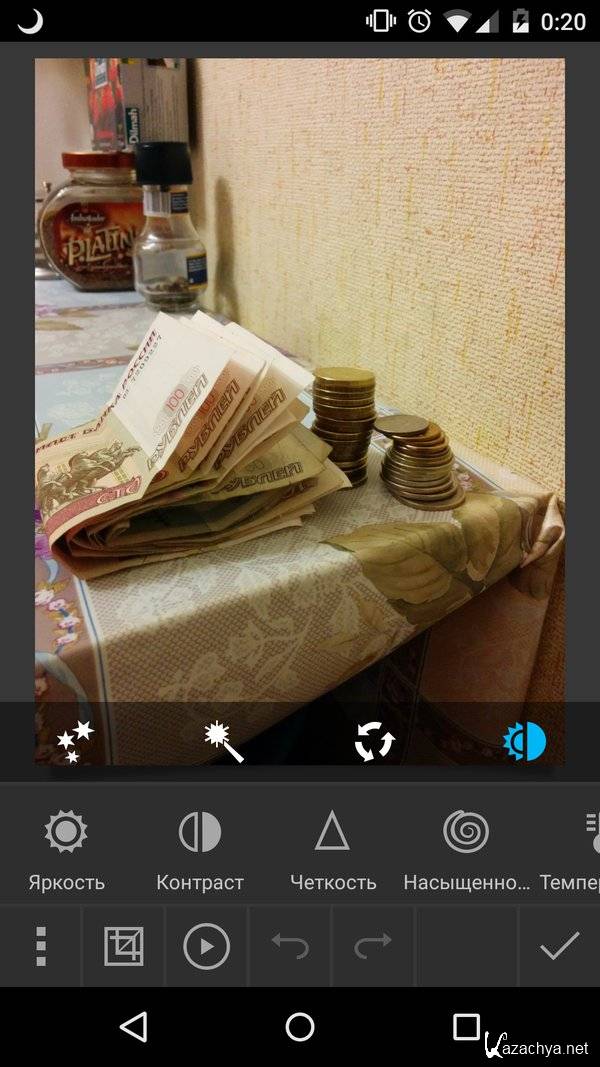Select the Четкость sharpness option
Screen dimensions: 600x1067
333,848
